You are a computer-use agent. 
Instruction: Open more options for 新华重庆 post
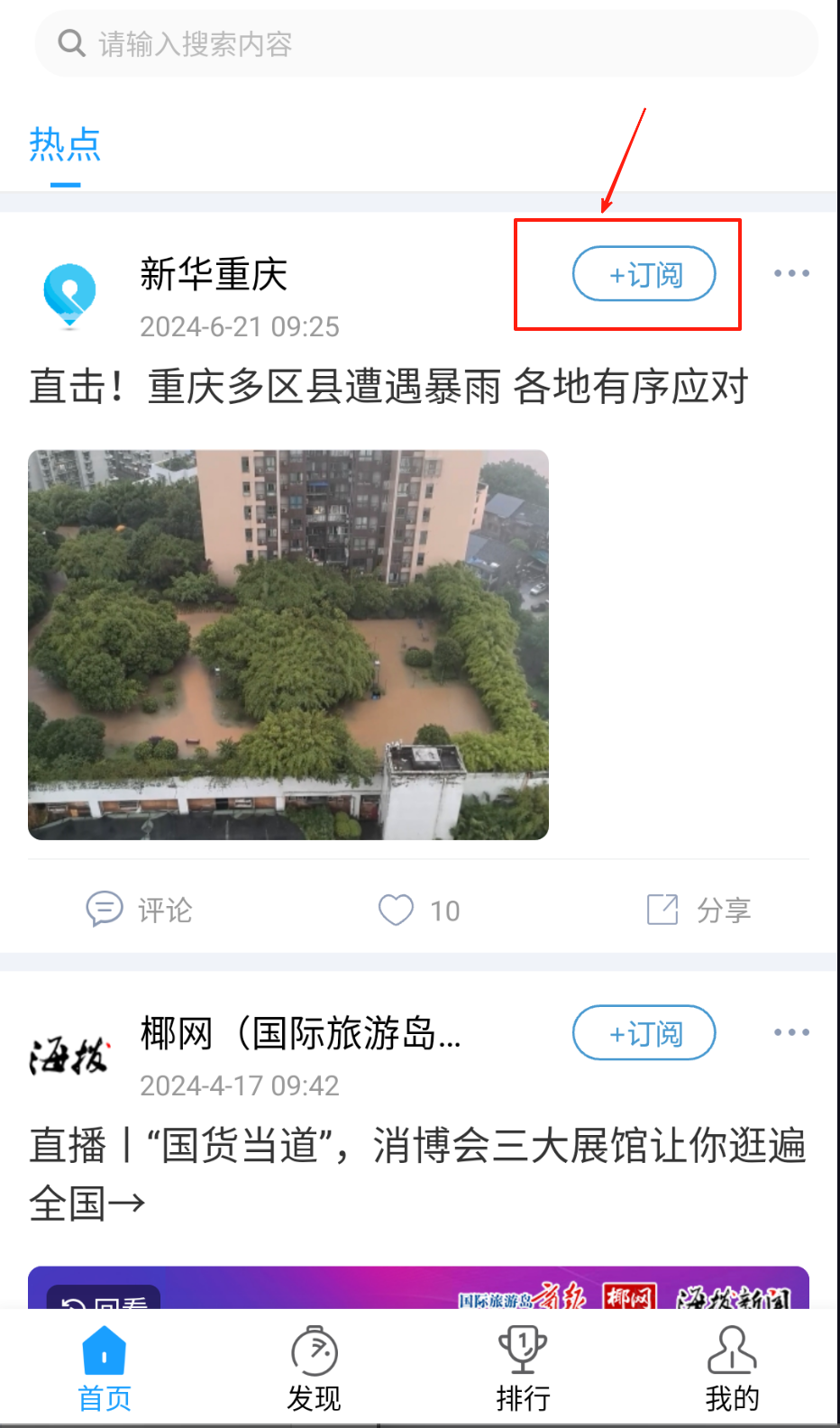point(791,273)
